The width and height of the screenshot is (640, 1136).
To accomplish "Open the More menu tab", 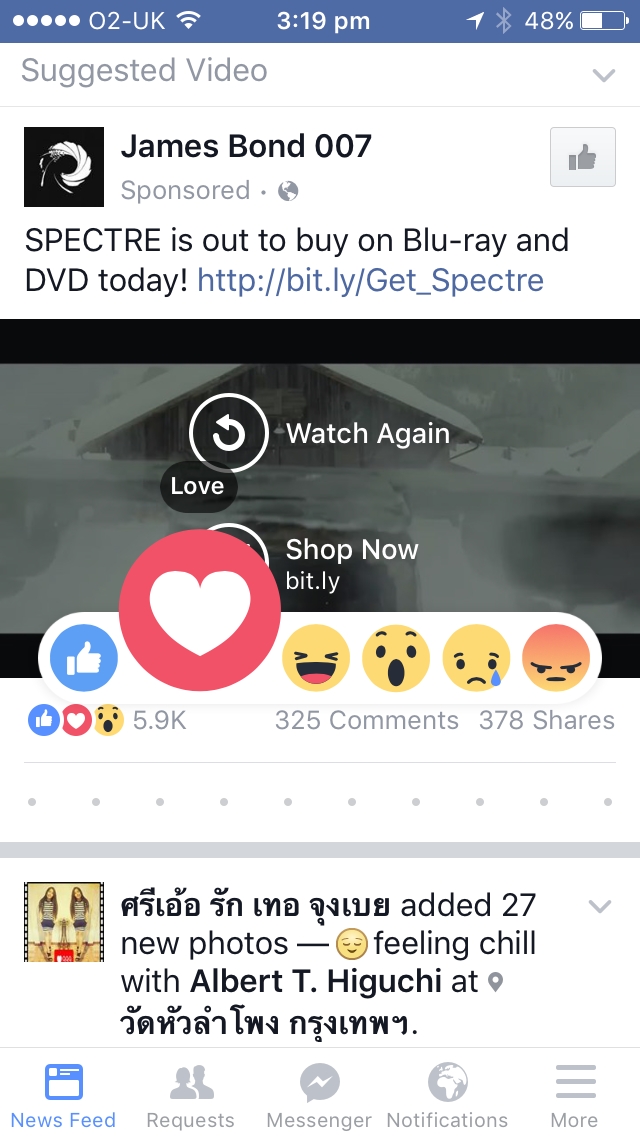I will [x=575, y=1095].
